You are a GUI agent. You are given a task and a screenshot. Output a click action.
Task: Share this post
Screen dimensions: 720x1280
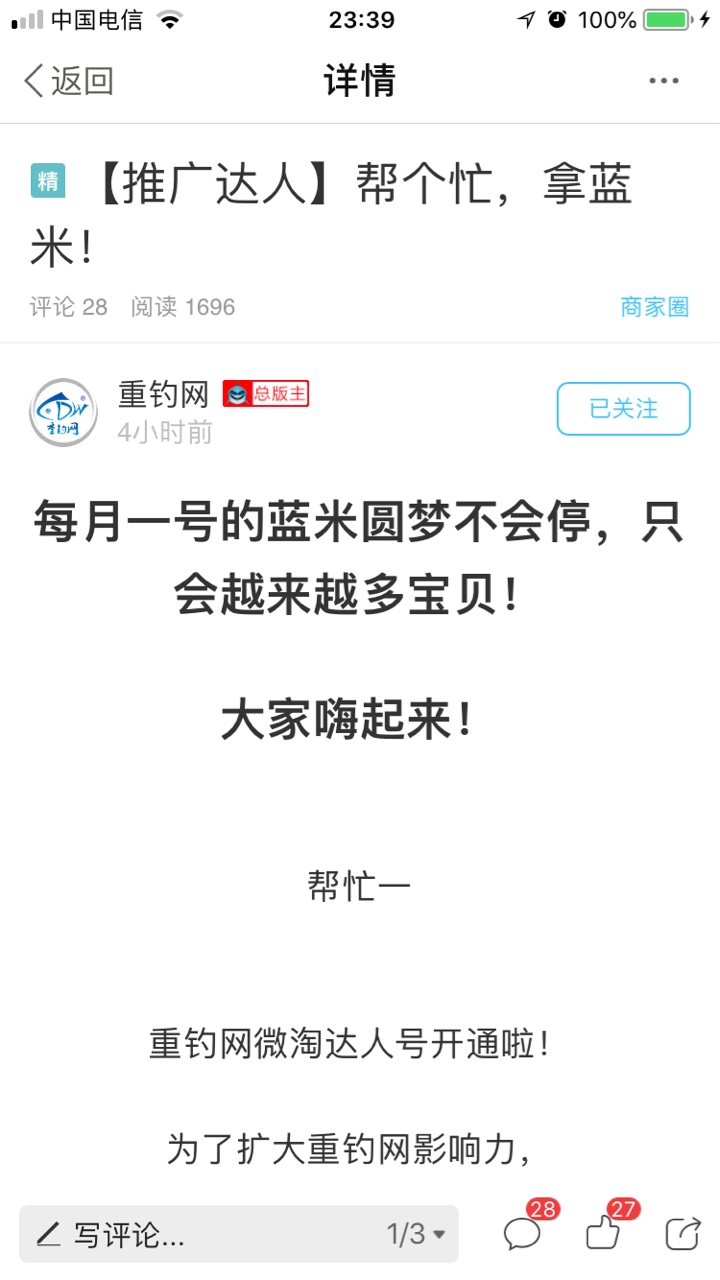click(x=683, y=1233)
